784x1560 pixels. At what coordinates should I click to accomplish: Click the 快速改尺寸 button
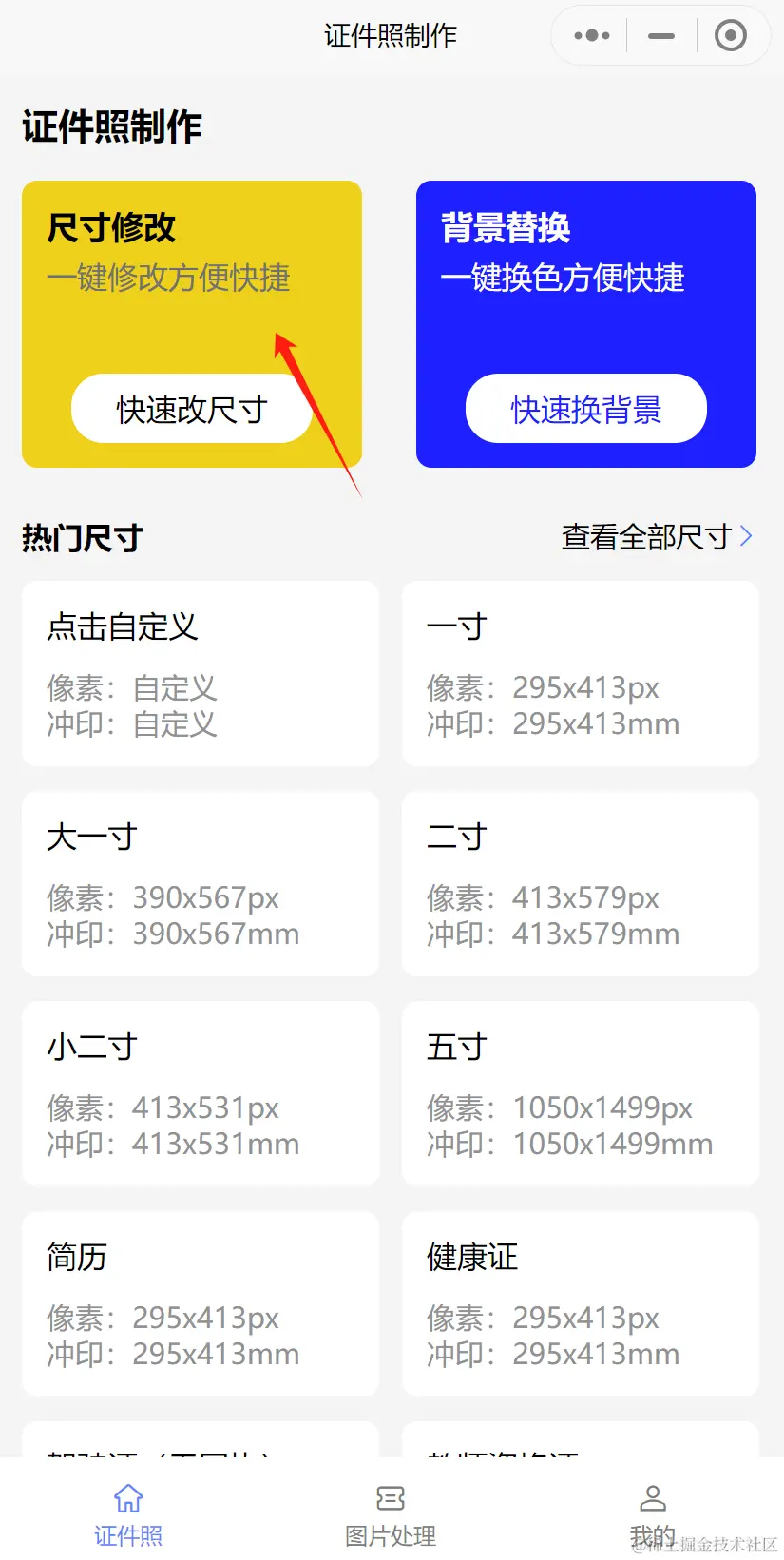191,408
